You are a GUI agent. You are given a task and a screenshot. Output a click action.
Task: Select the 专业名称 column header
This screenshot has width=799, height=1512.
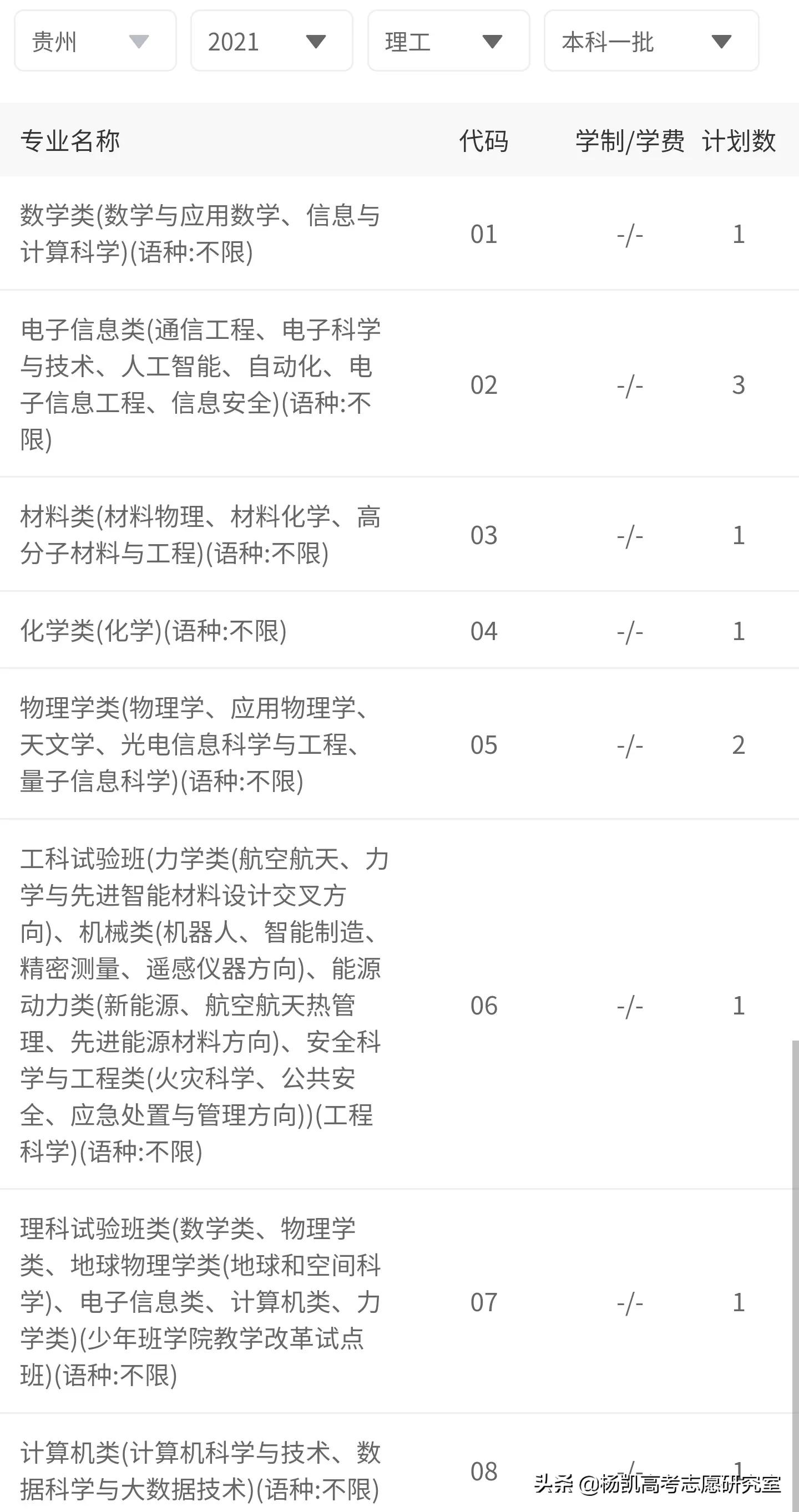70,140
